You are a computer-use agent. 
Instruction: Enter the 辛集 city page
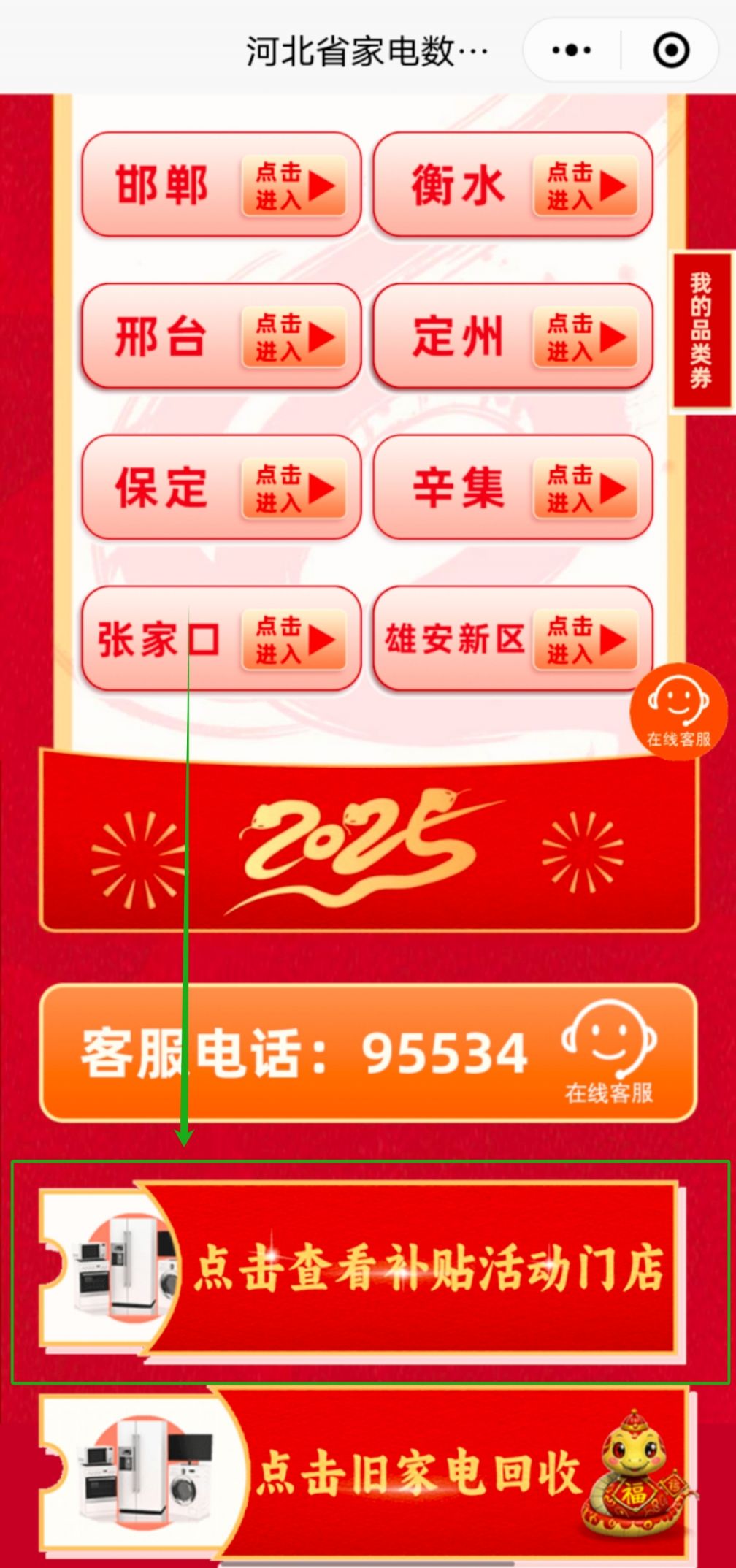pos(513,487)
